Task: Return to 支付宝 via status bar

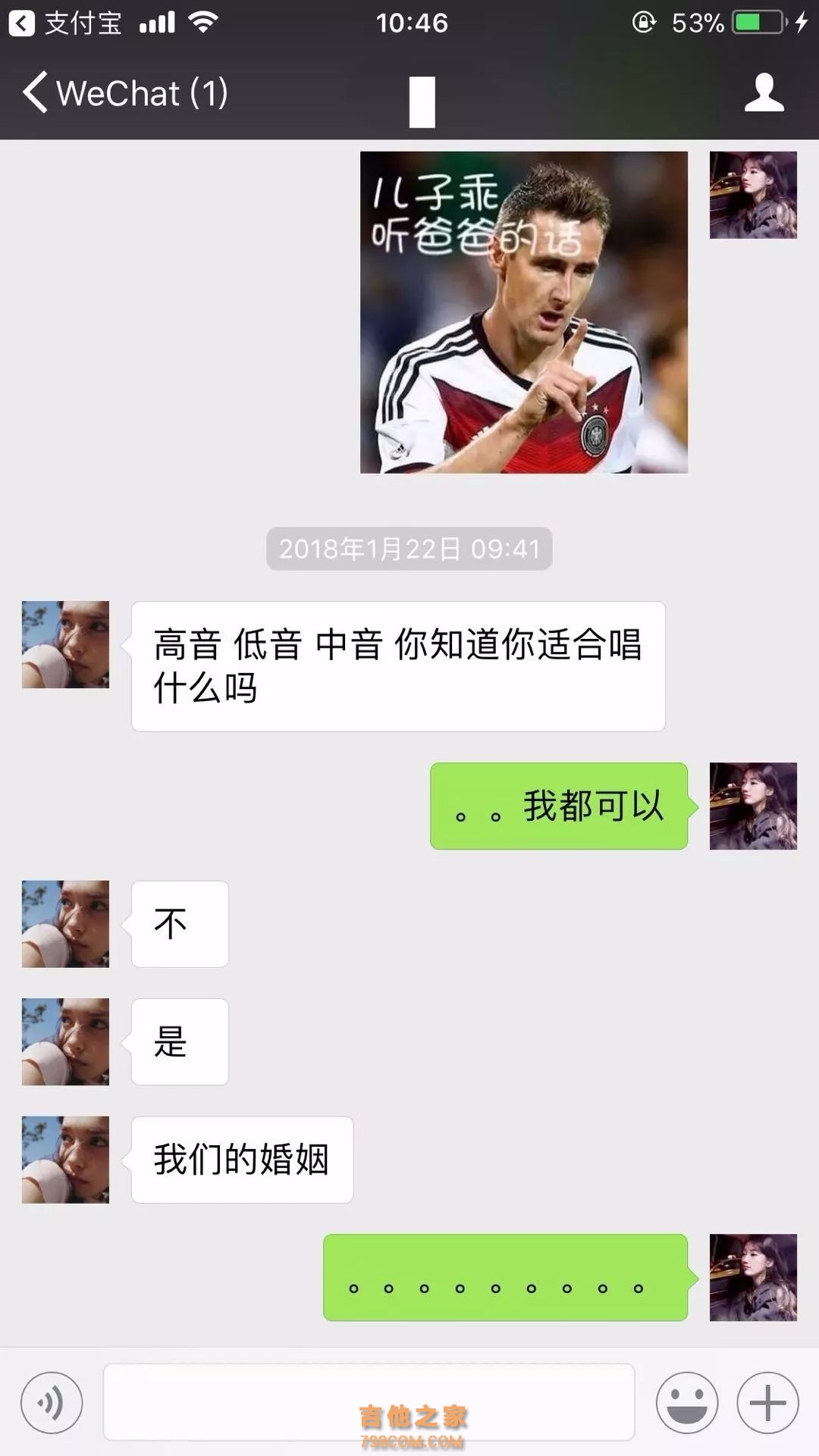Action: [x=64, y=23]
